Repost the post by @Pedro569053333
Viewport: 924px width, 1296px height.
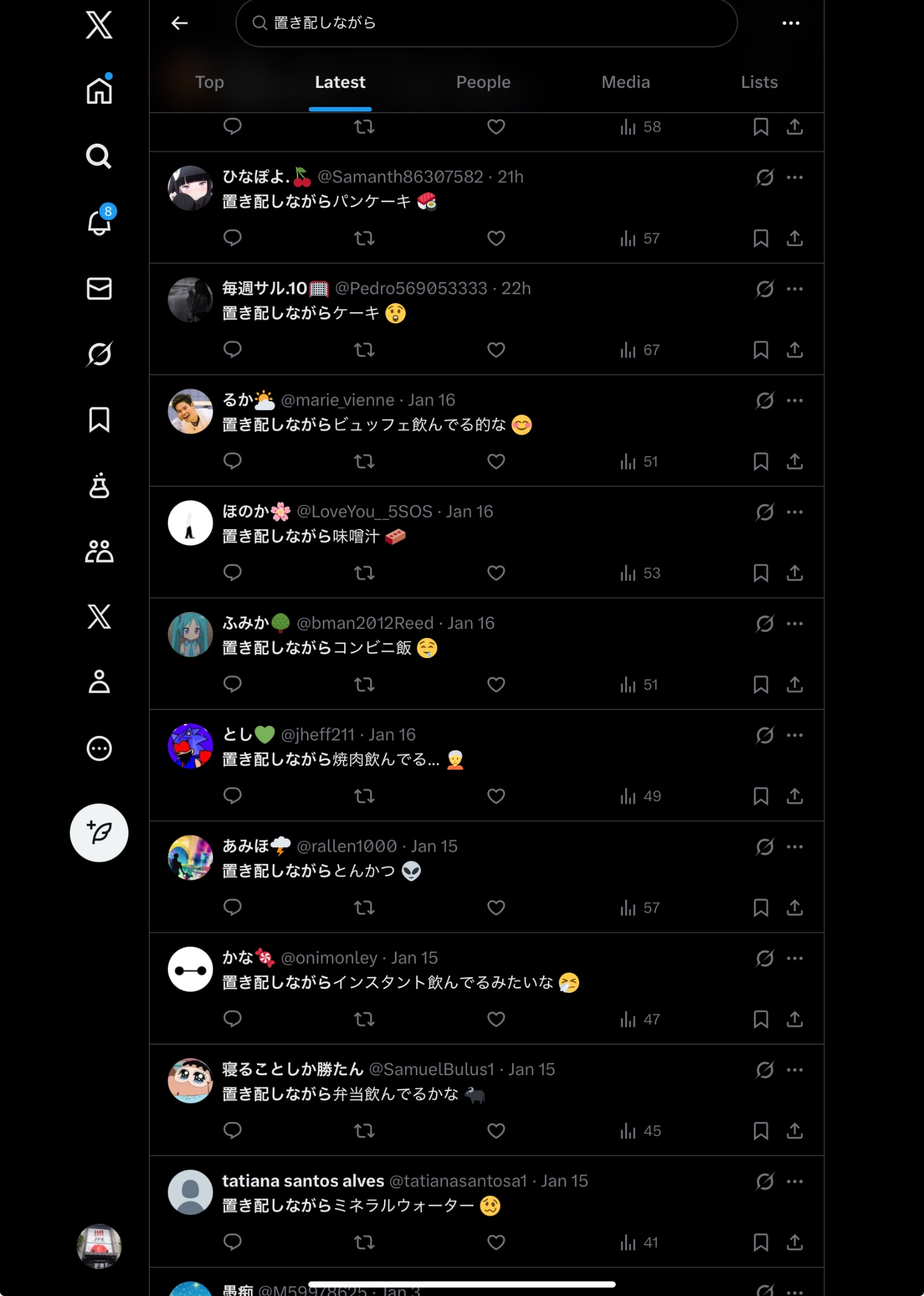tap(365, 350)
